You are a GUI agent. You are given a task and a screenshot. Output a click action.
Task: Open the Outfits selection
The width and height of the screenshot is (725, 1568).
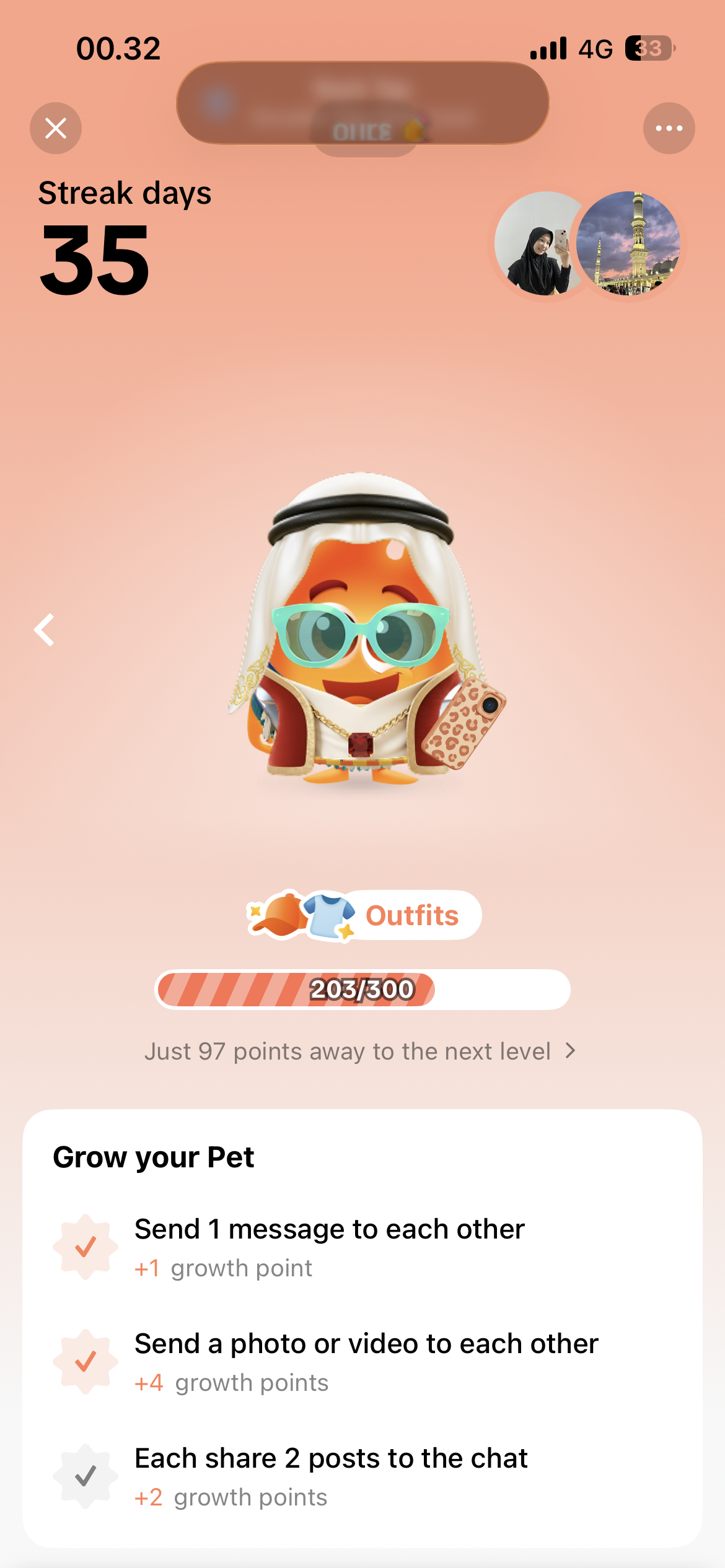tap(364, 915)
